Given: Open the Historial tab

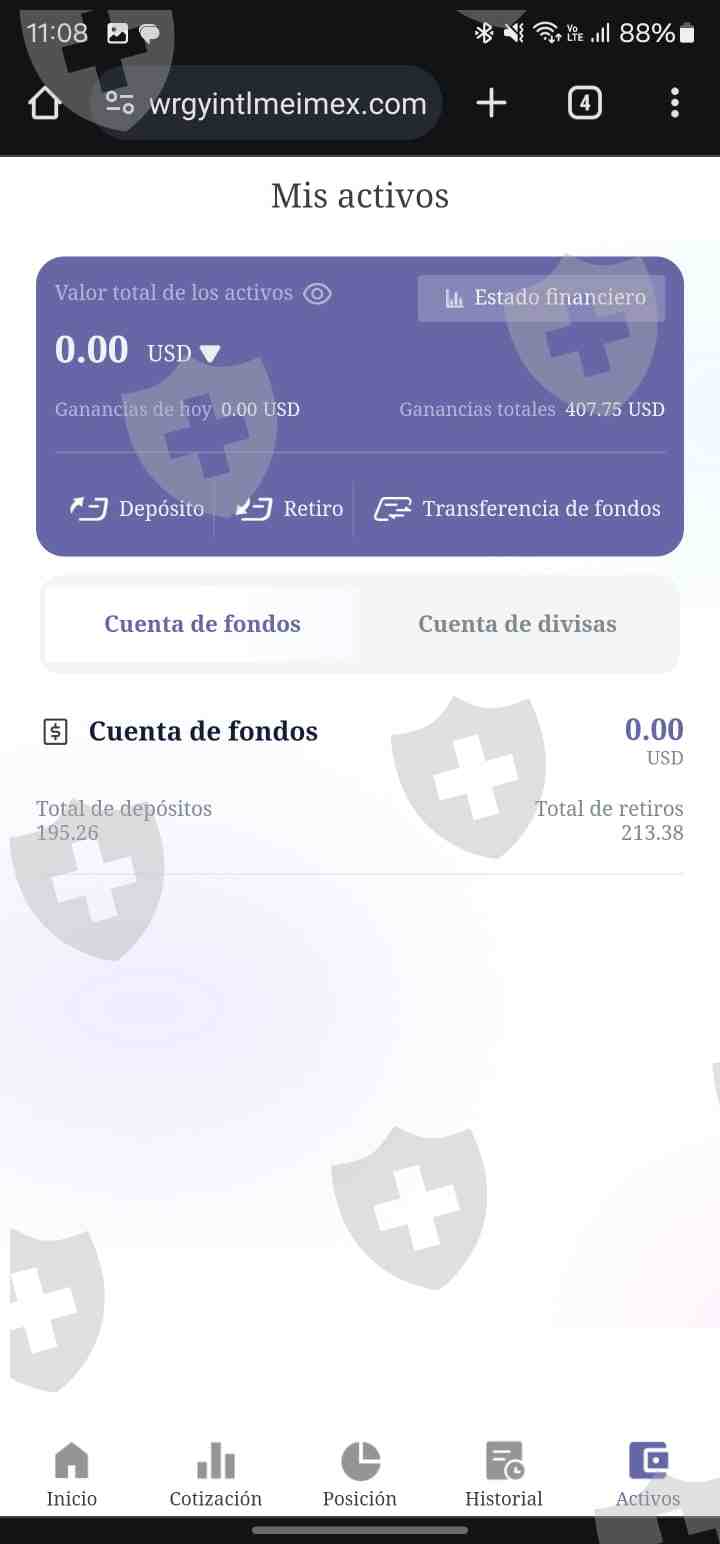Looking at the screenshot, I should click(504, 1476).
